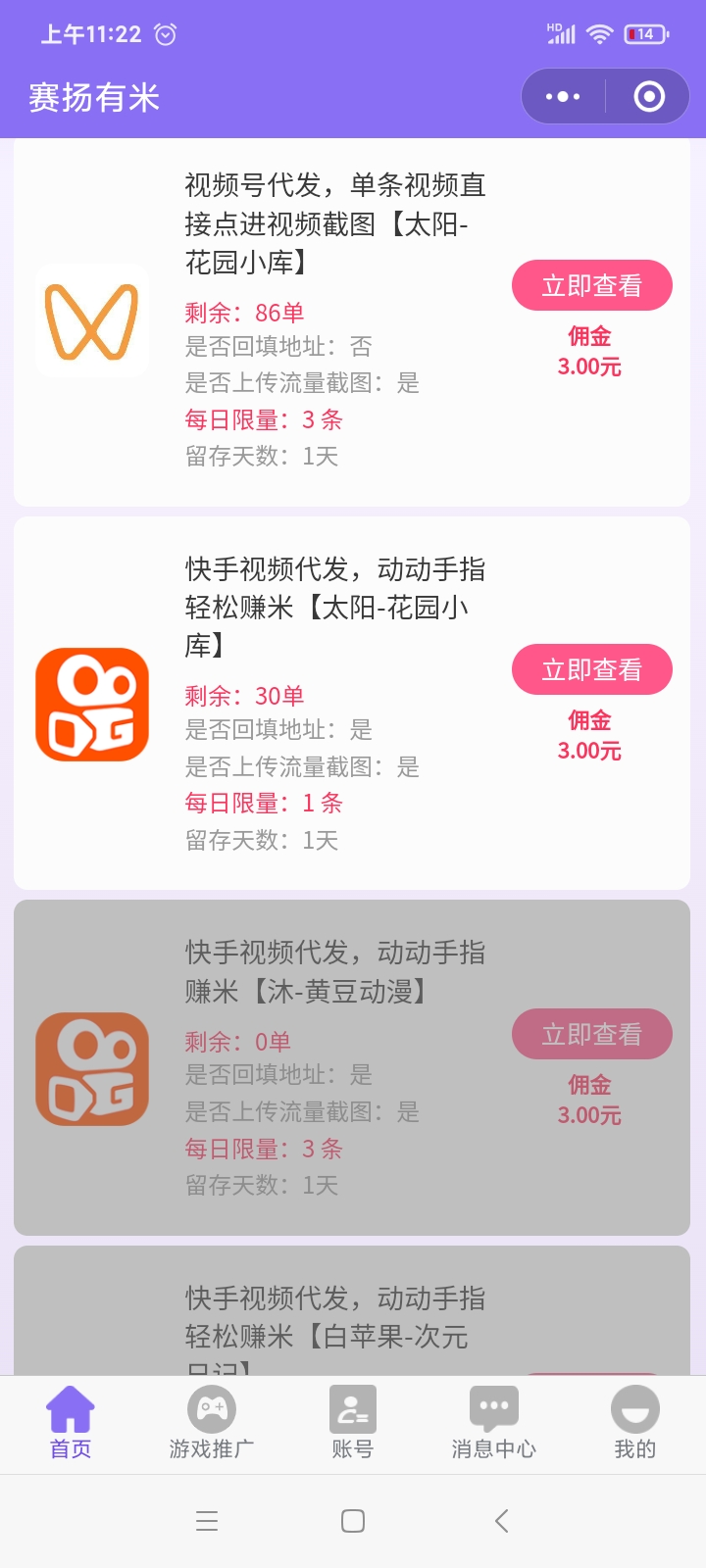This screenshot has width=706, height=1568.
Task: Switch to the 游戏推广 tab
Action: (212, 1423)
